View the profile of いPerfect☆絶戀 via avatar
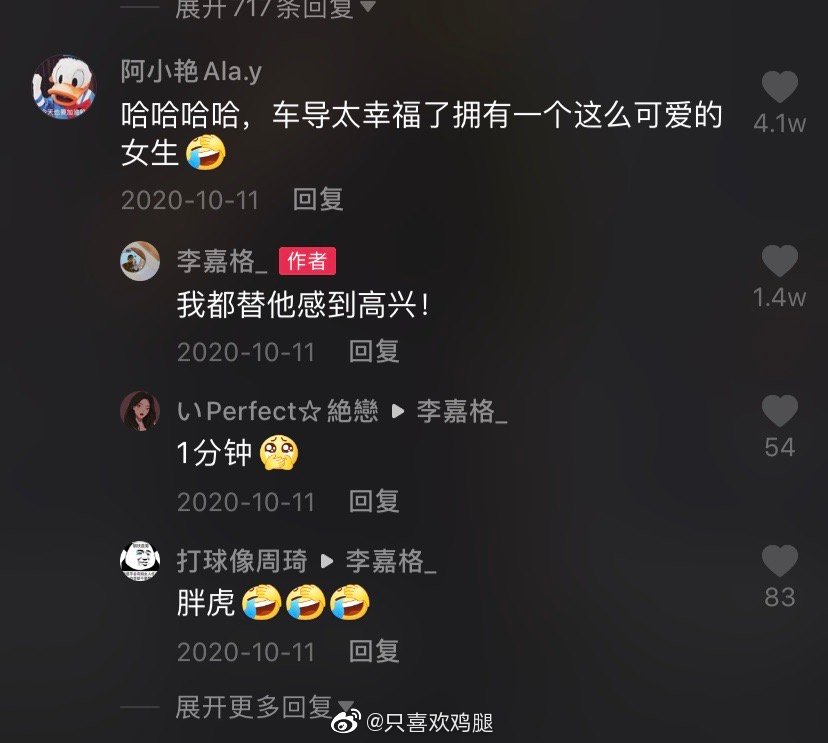This screenshot has width=828, height=743. point(140,411)
